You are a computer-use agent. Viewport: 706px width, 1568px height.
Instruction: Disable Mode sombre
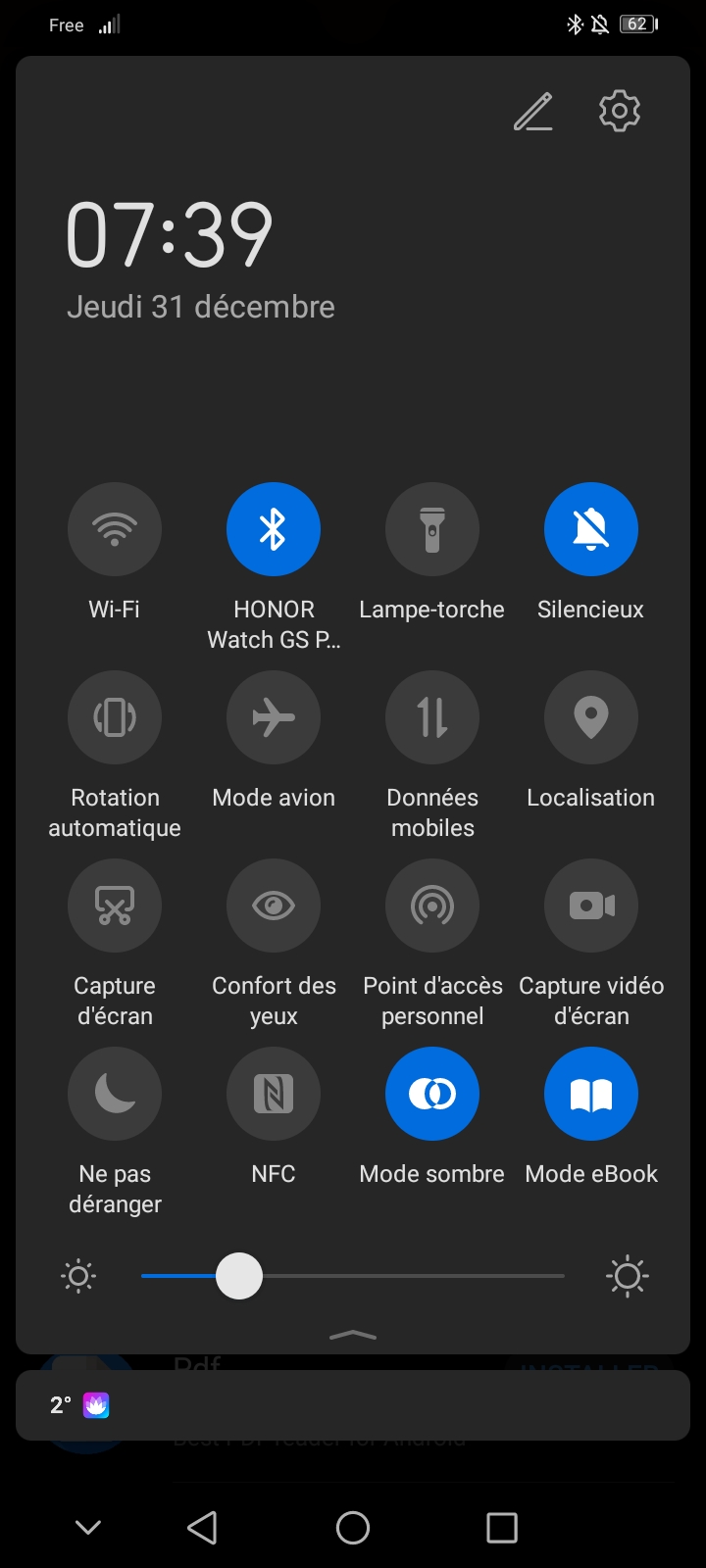point(432,1094)
